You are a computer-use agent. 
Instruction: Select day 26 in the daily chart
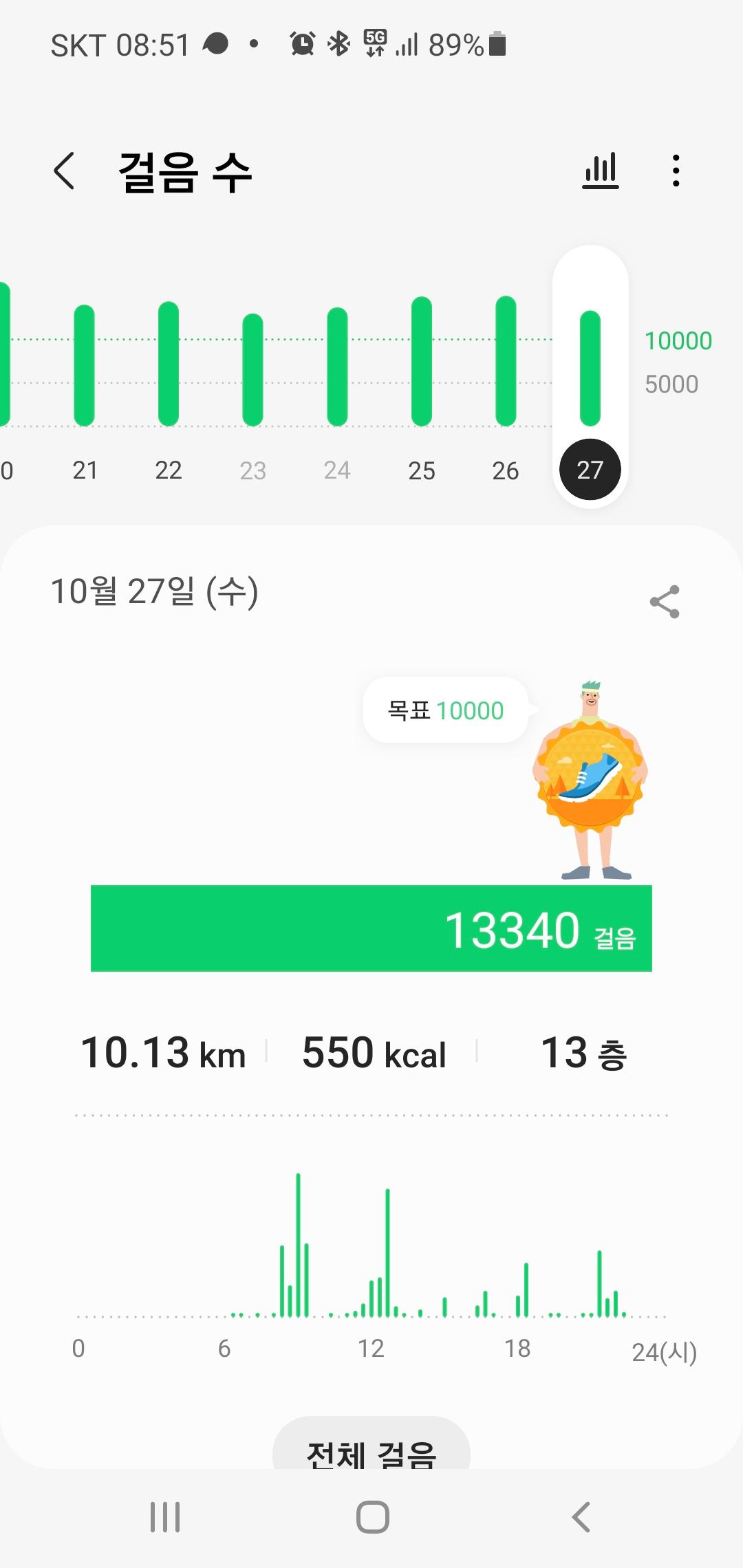click(x=506, y=385)
